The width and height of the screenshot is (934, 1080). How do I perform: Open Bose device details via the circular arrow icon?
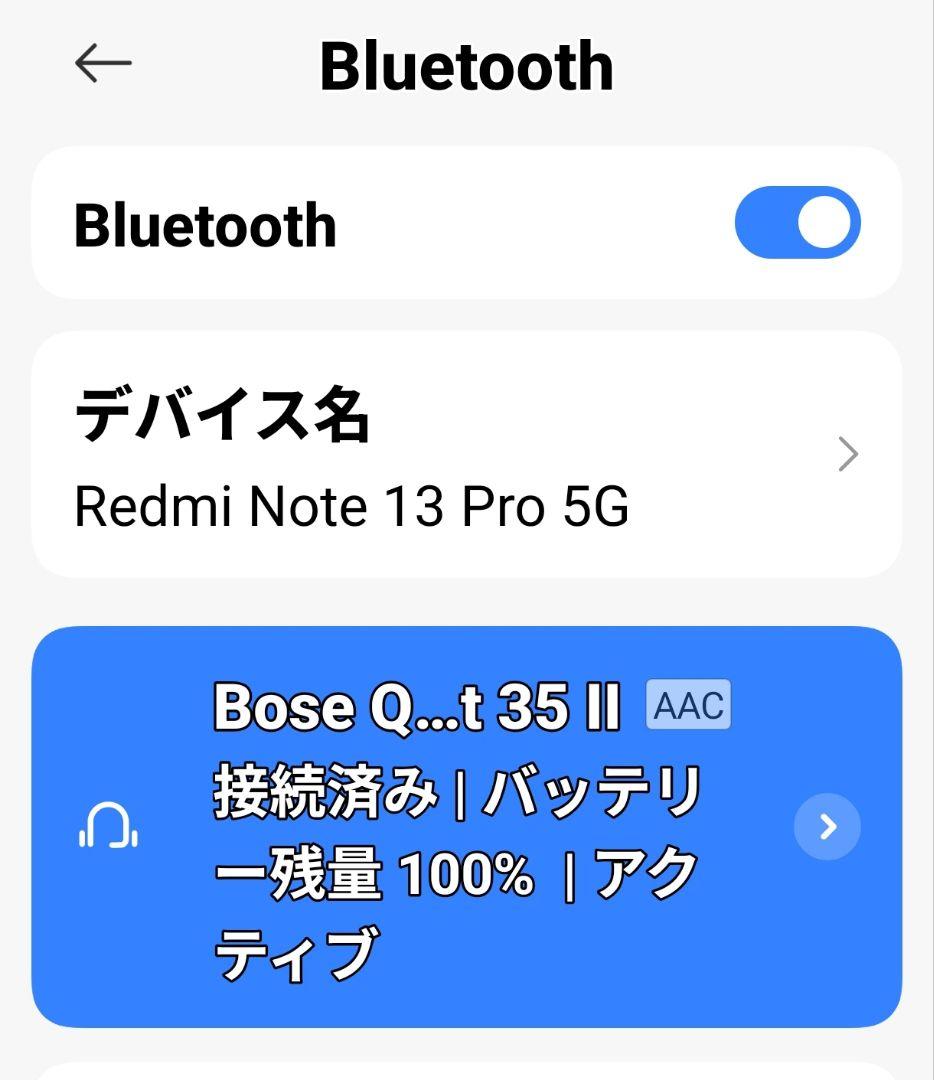827,826
